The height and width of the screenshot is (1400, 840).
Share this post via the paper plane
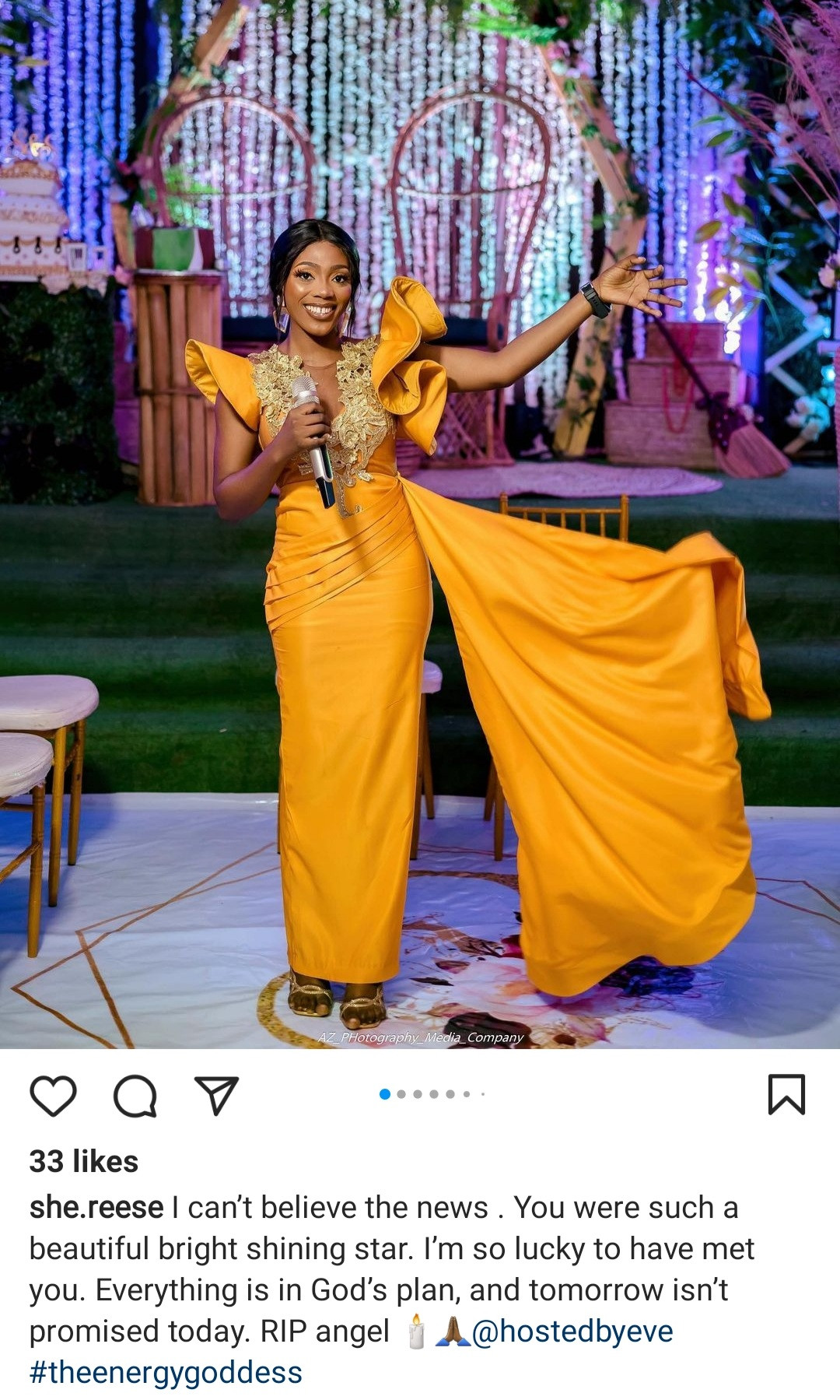coord(215,1096)
